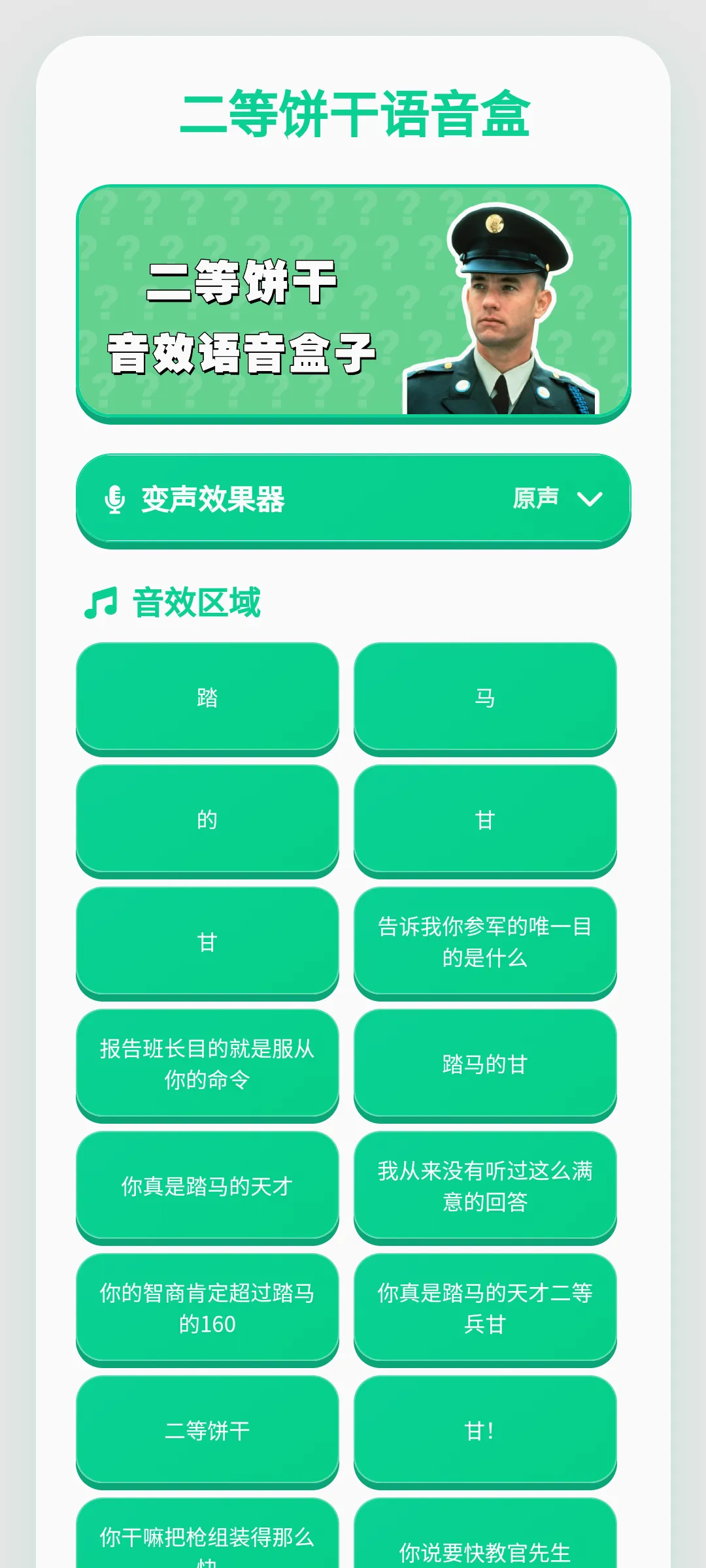The image size is (706, 1568).
Task: Play 你的智商肯定超过踏马的160 clip
Action: pos(207,1308)
